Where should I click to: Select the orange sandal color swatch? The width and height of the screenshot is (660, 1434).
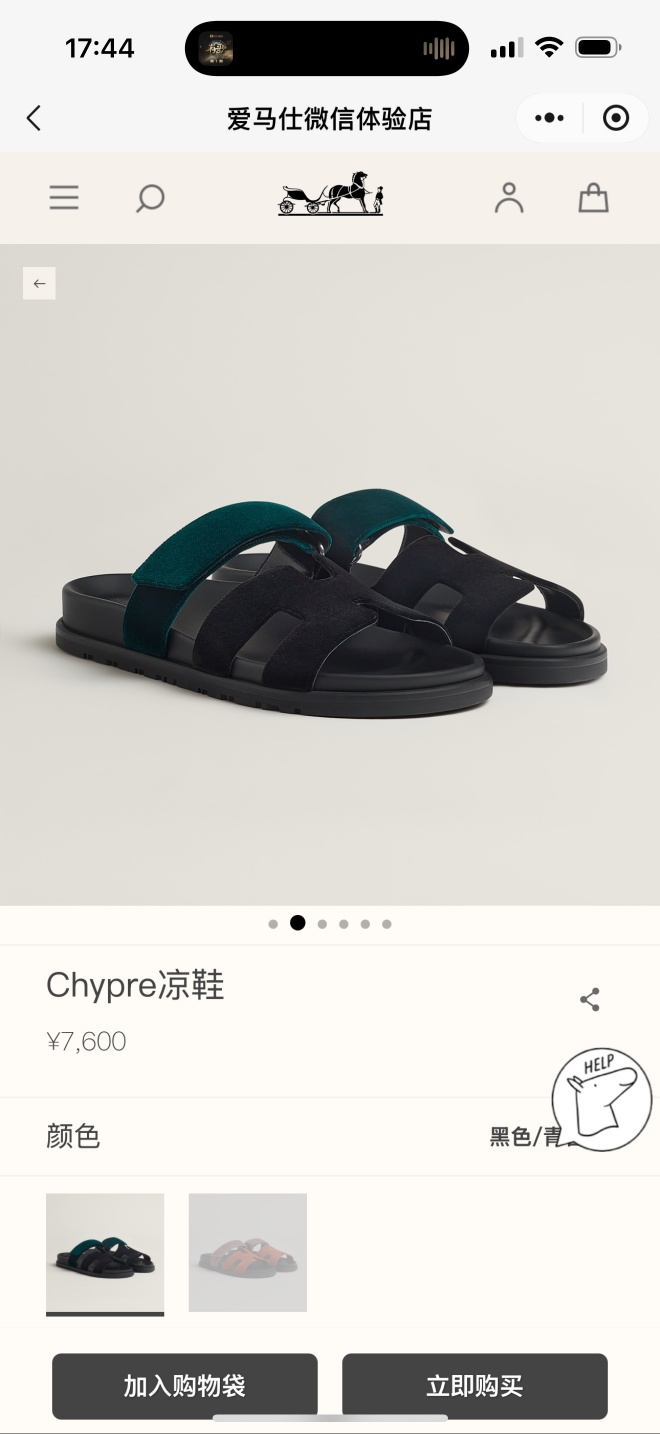[248, 1252]
